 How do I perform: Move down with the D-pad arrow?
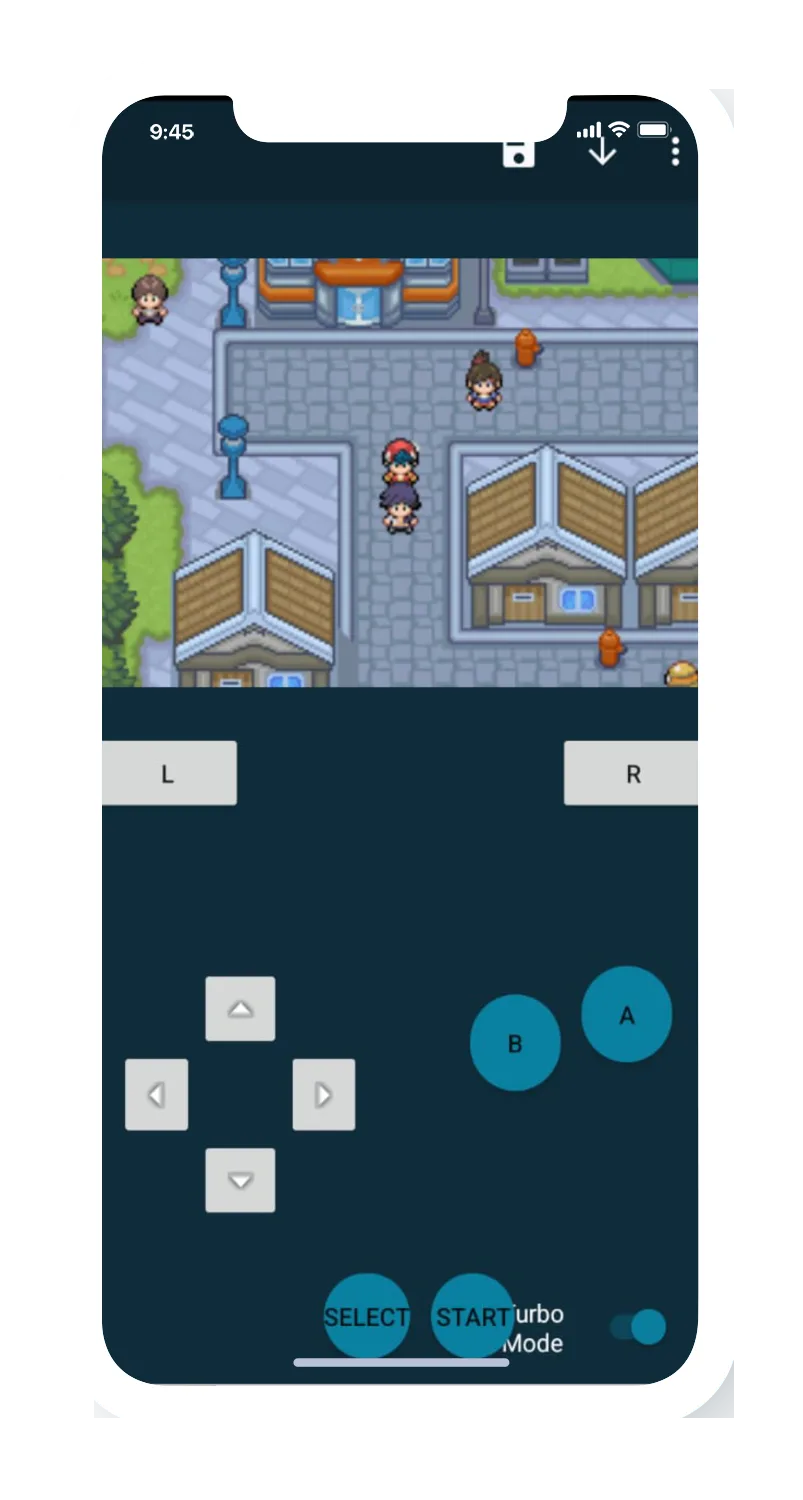point(240,1180)
